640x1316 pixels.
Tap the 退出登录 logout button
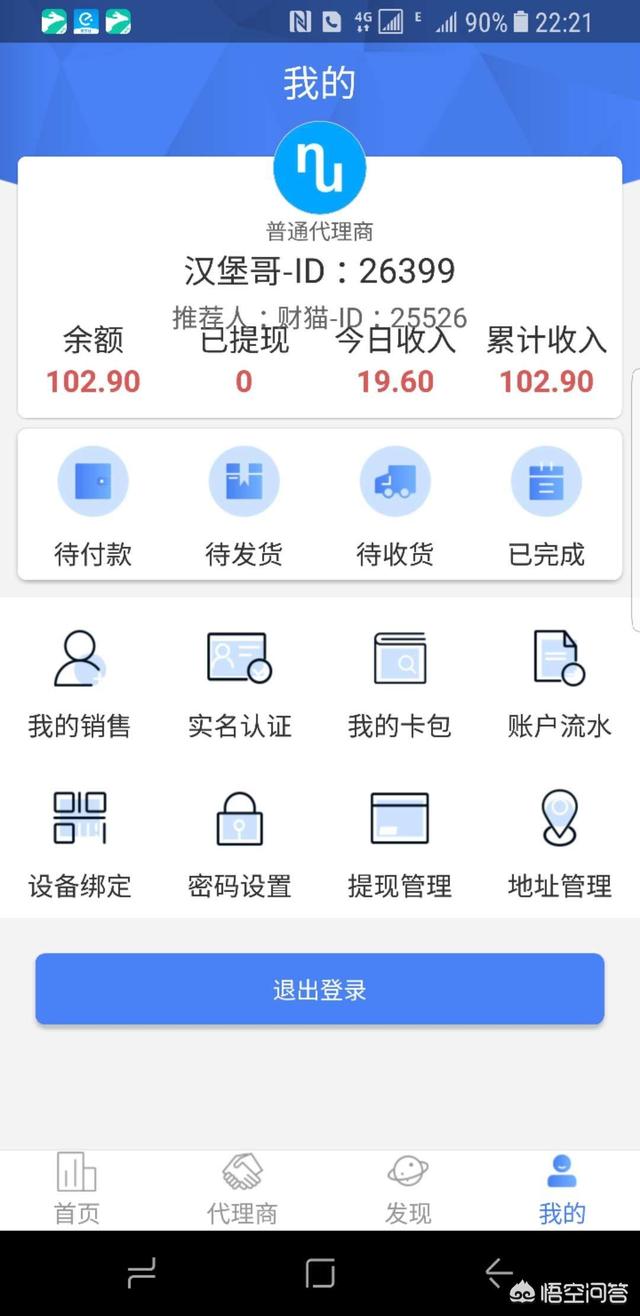tap(320, 989)
